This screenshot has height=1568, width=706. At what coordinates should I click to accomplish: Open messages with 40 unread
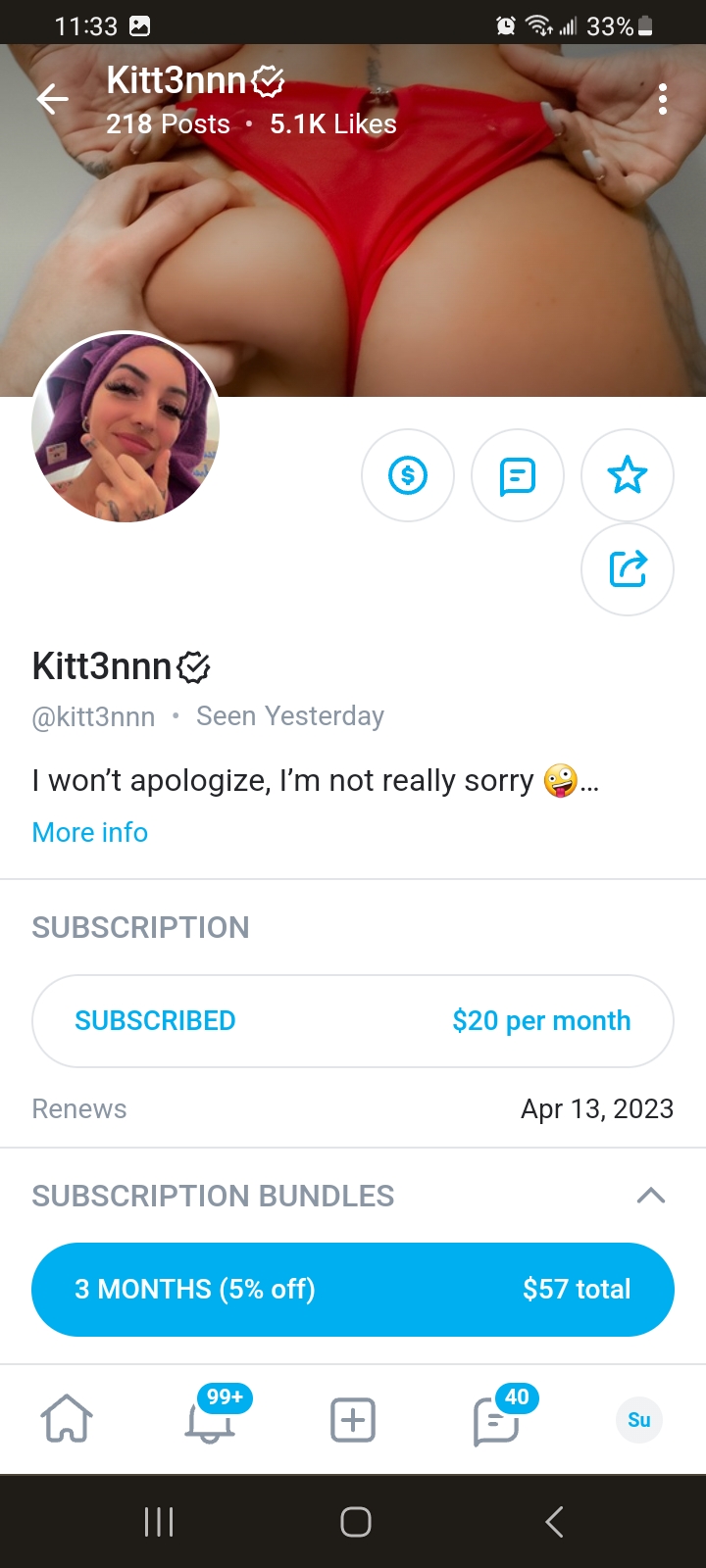[x=496, y=1420]
